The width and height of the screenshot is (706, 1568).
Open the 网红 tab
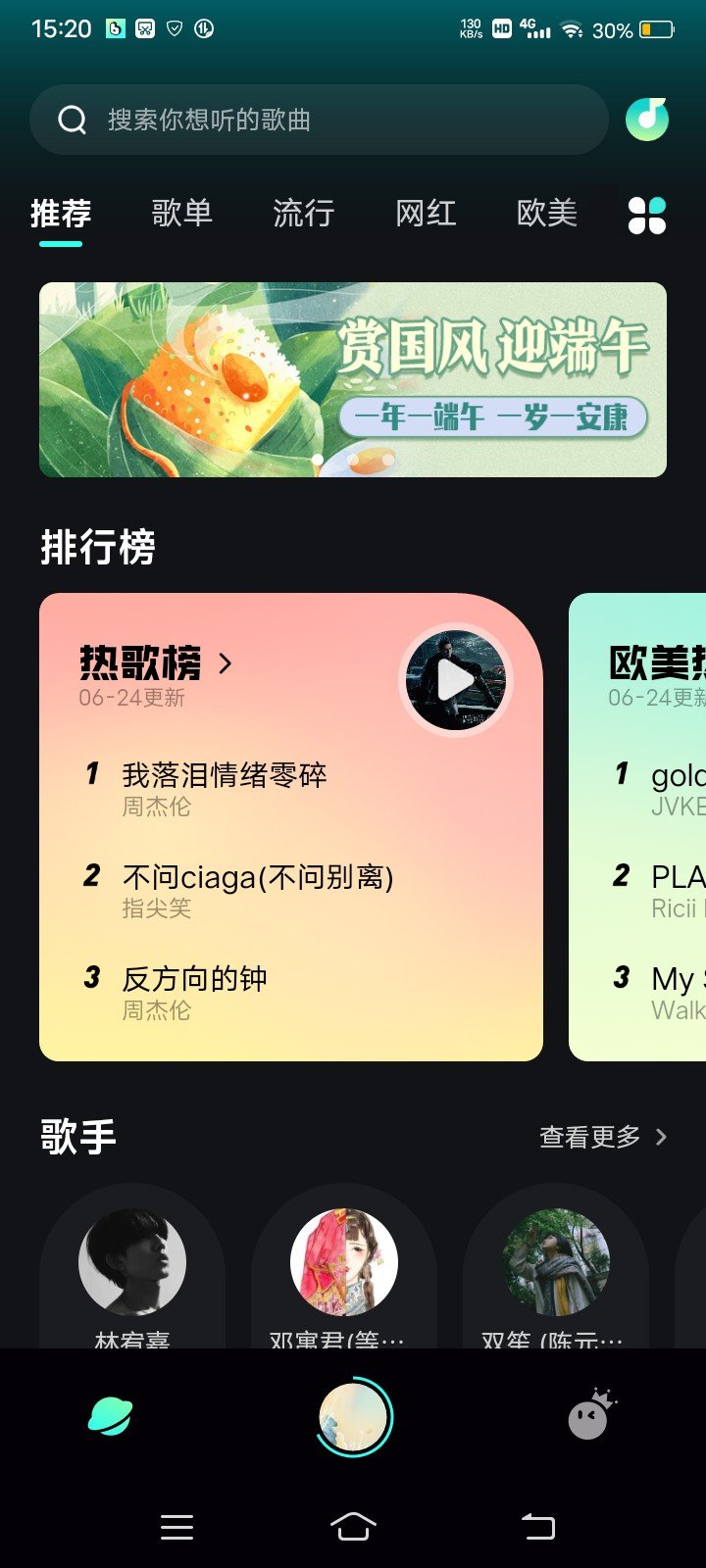pos(425,214)
